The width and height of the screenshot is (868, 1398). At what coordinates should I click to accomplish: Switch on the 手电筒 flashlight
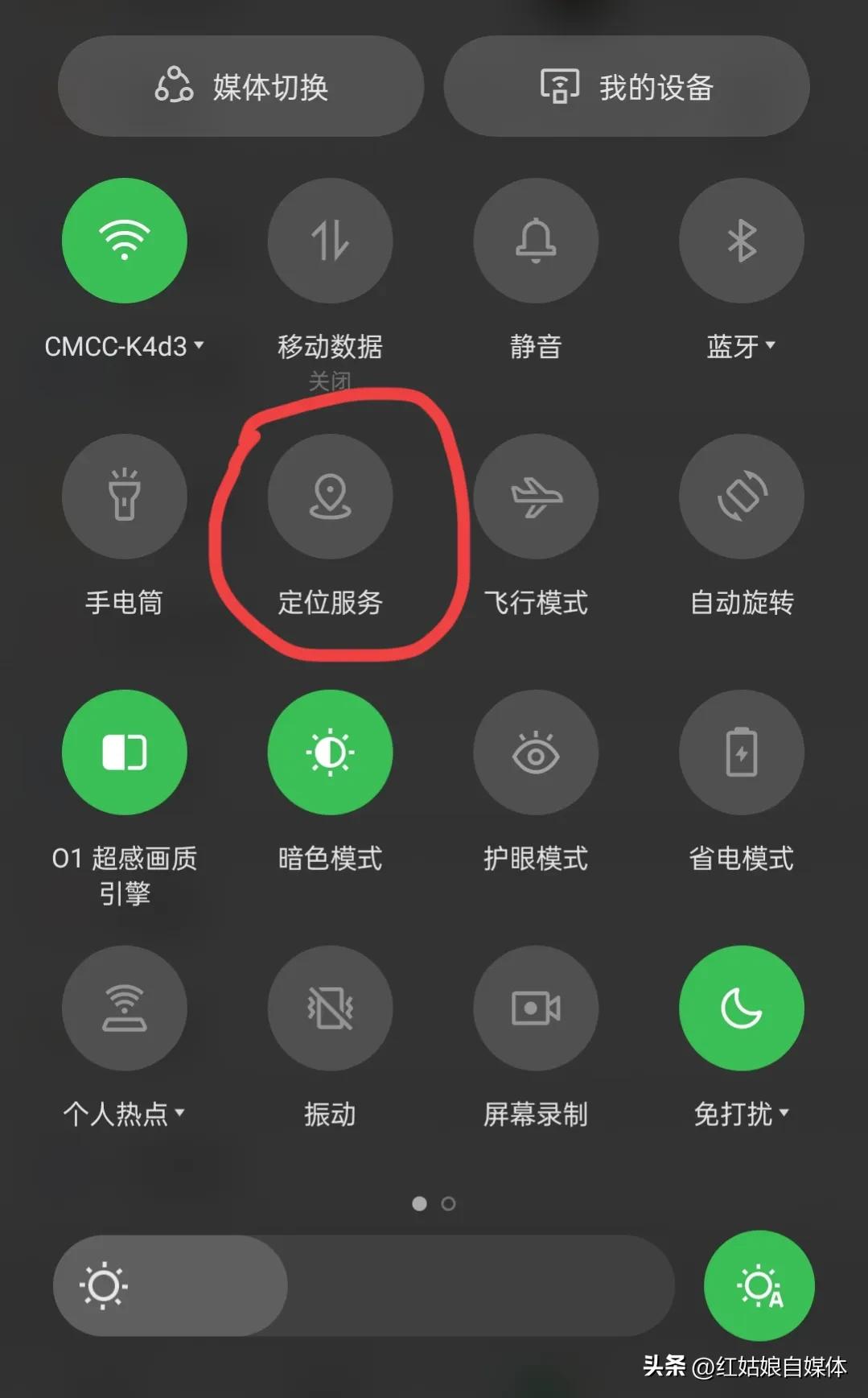coord(125,496)
